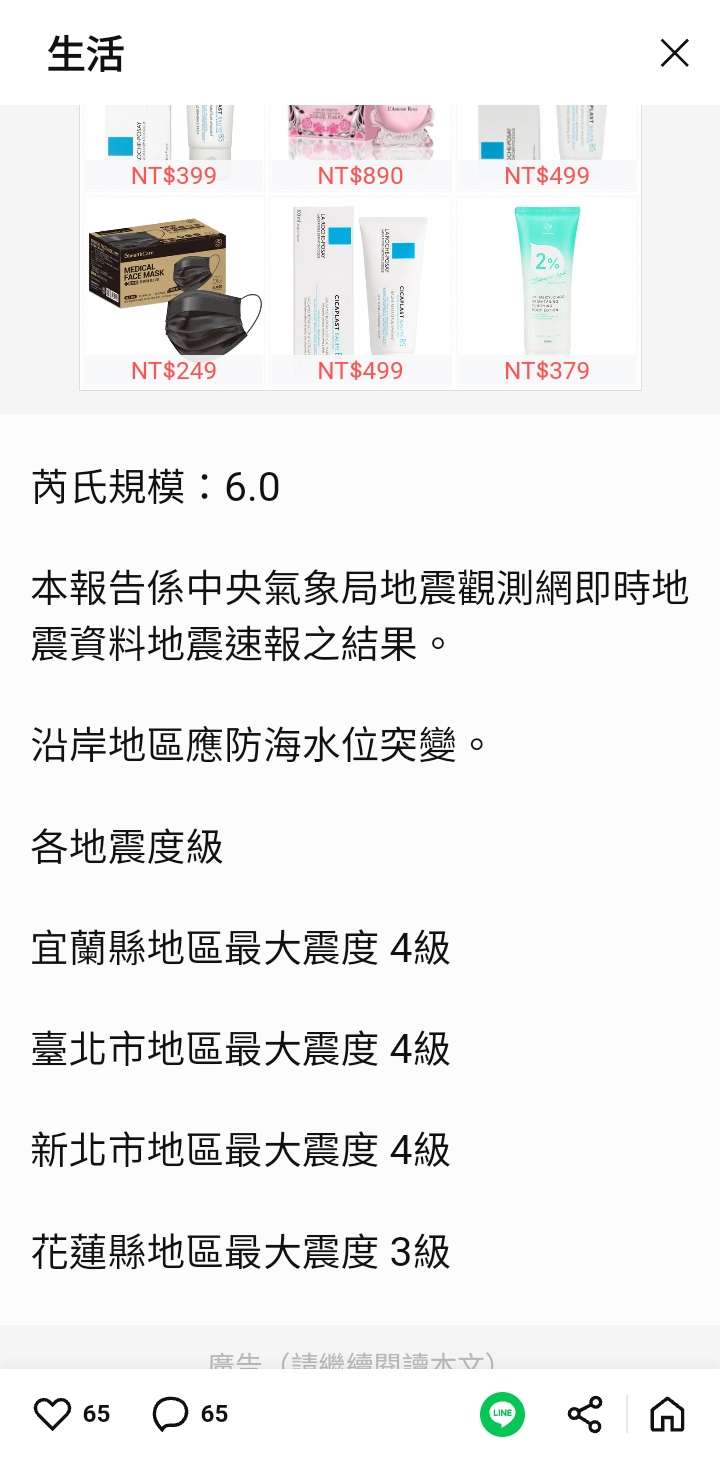
Task: Open the comments section
Action: tap(170, 1413)
